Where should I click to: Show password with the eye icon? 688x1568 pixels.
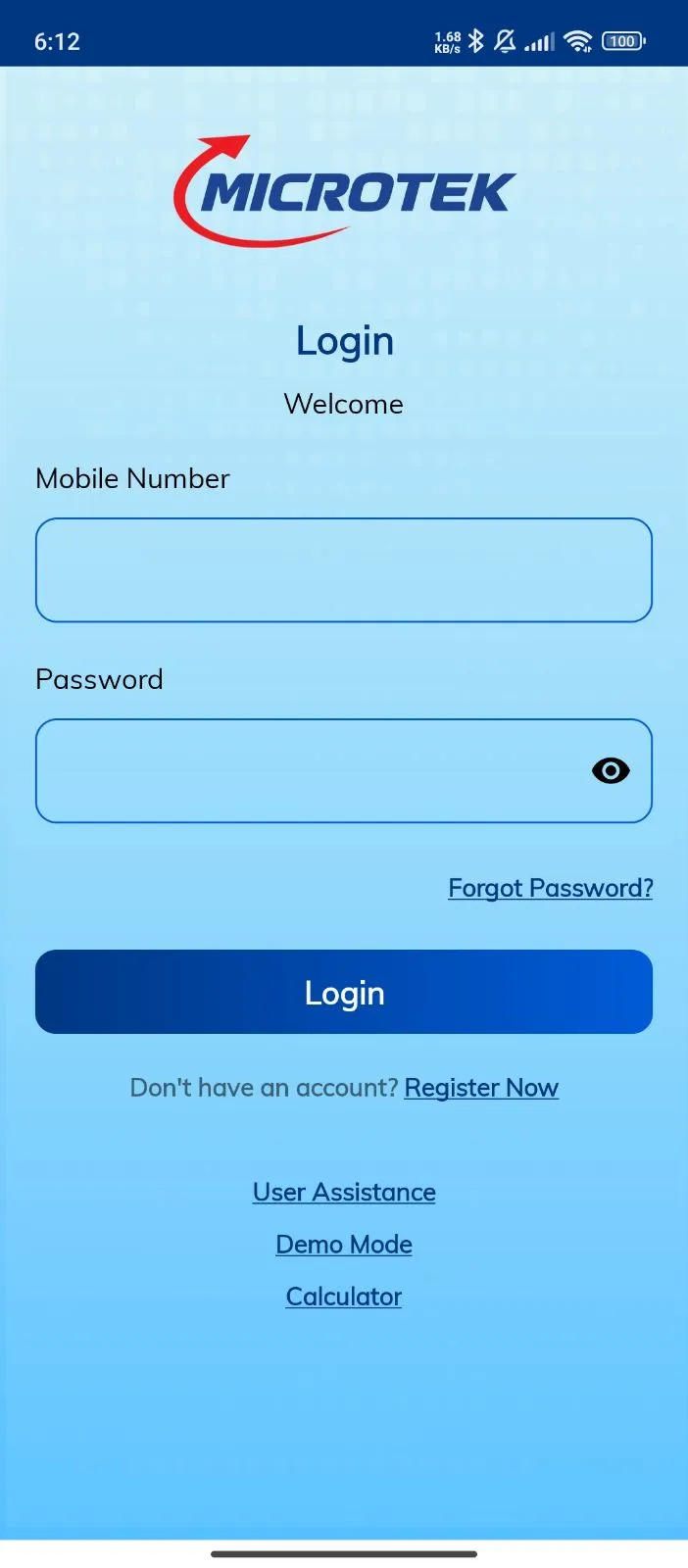[611, 771]
